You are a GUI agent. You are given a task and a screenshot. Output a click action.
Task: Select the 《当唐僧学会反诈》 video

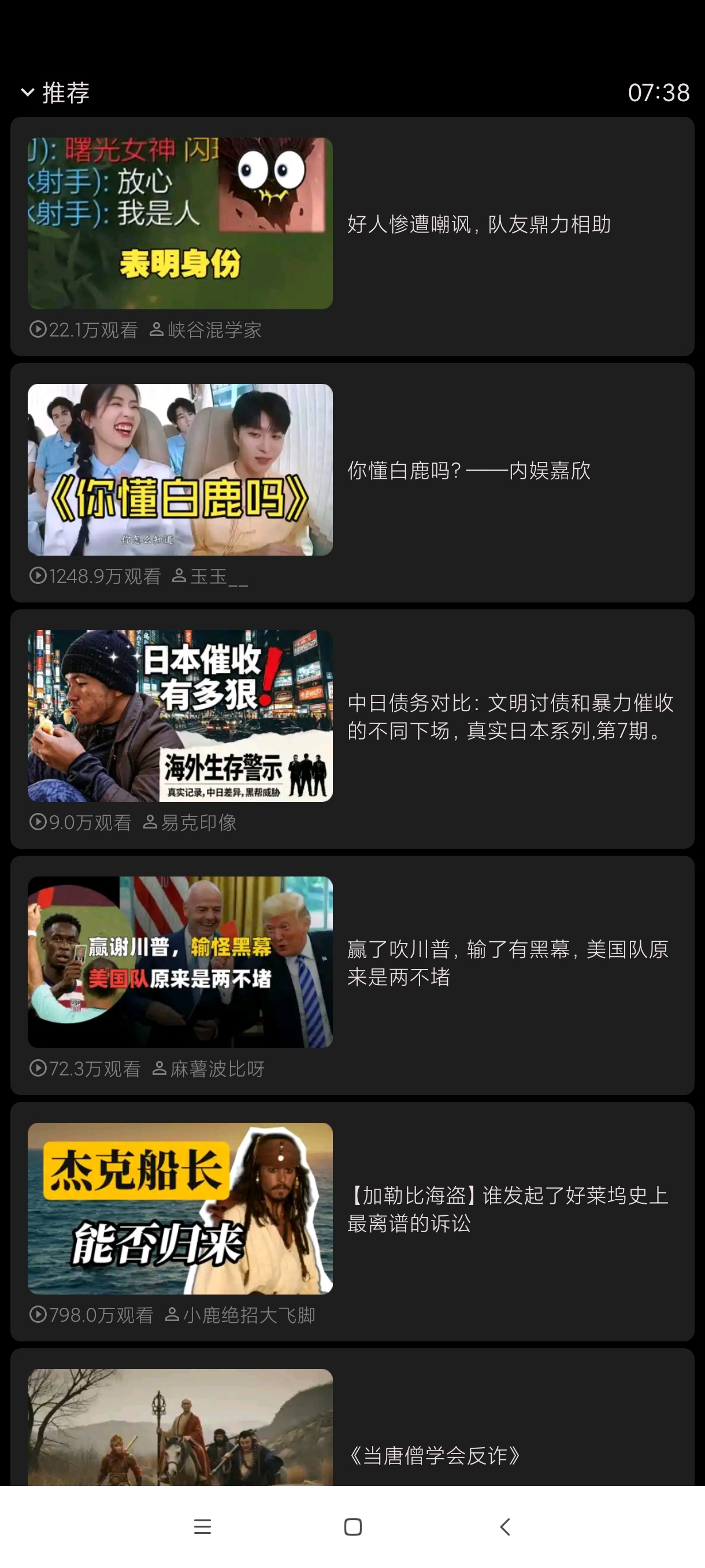tap(352, 1417)
